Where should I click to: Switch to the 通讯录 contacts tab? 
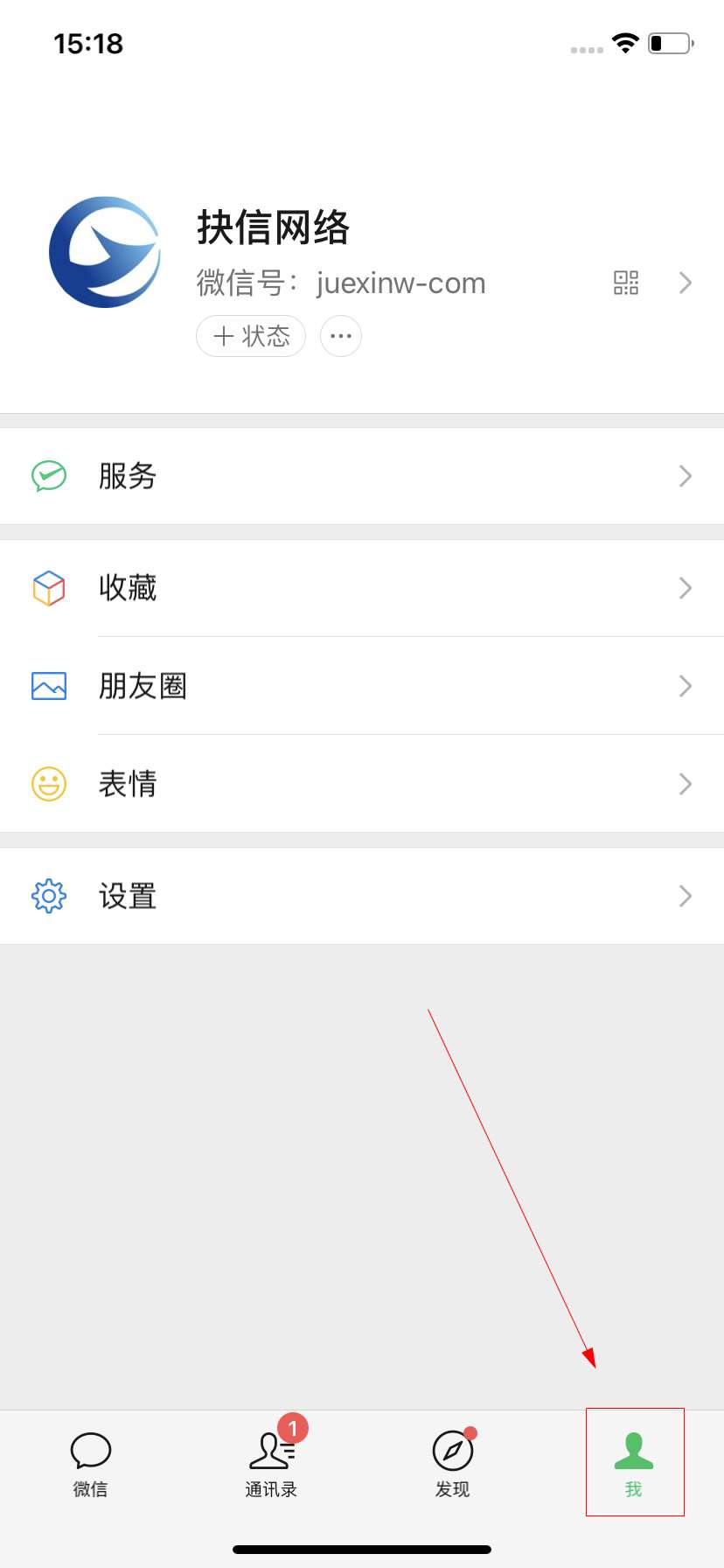272,1463
